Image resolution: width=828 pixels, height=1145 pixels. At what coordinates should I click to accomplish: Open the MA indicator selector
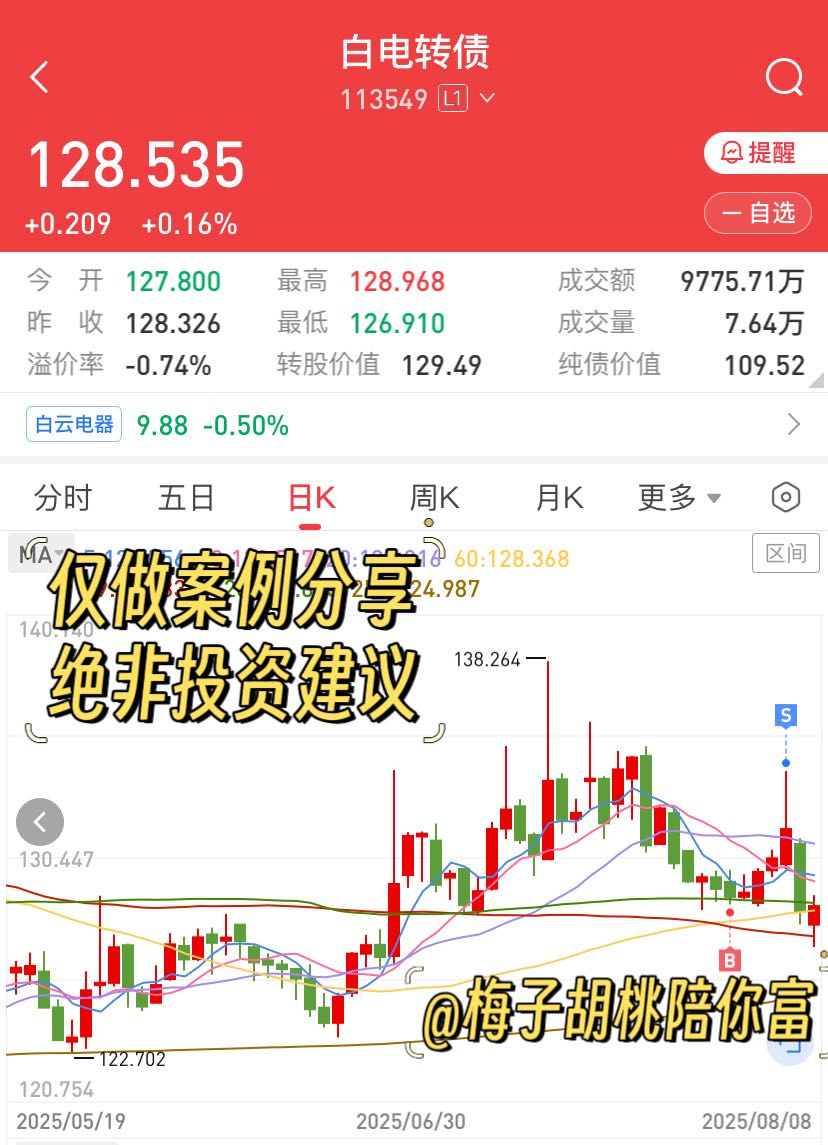[x=41, y=554]
